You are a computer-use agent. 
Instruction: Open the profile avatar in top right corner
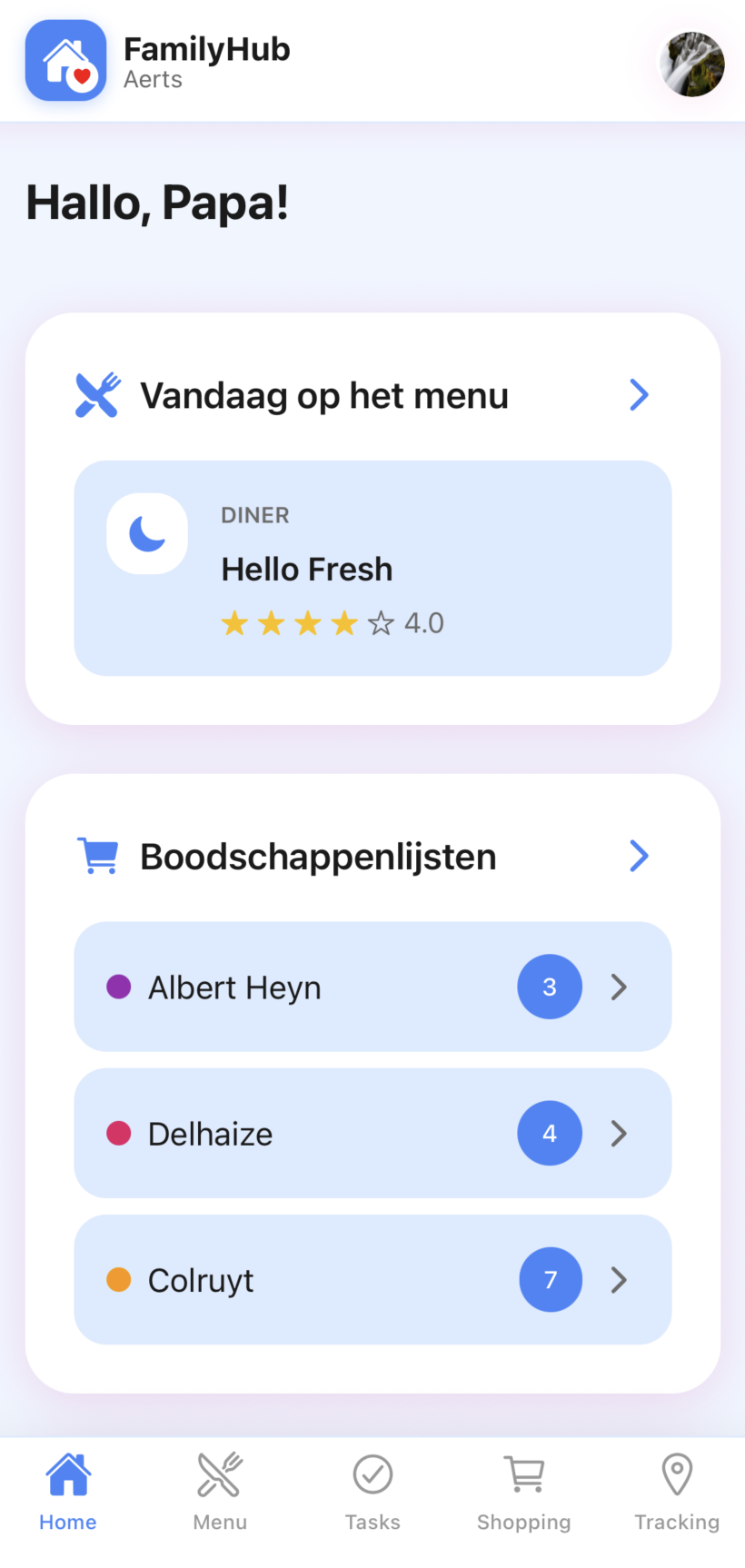tap(691, 64)
